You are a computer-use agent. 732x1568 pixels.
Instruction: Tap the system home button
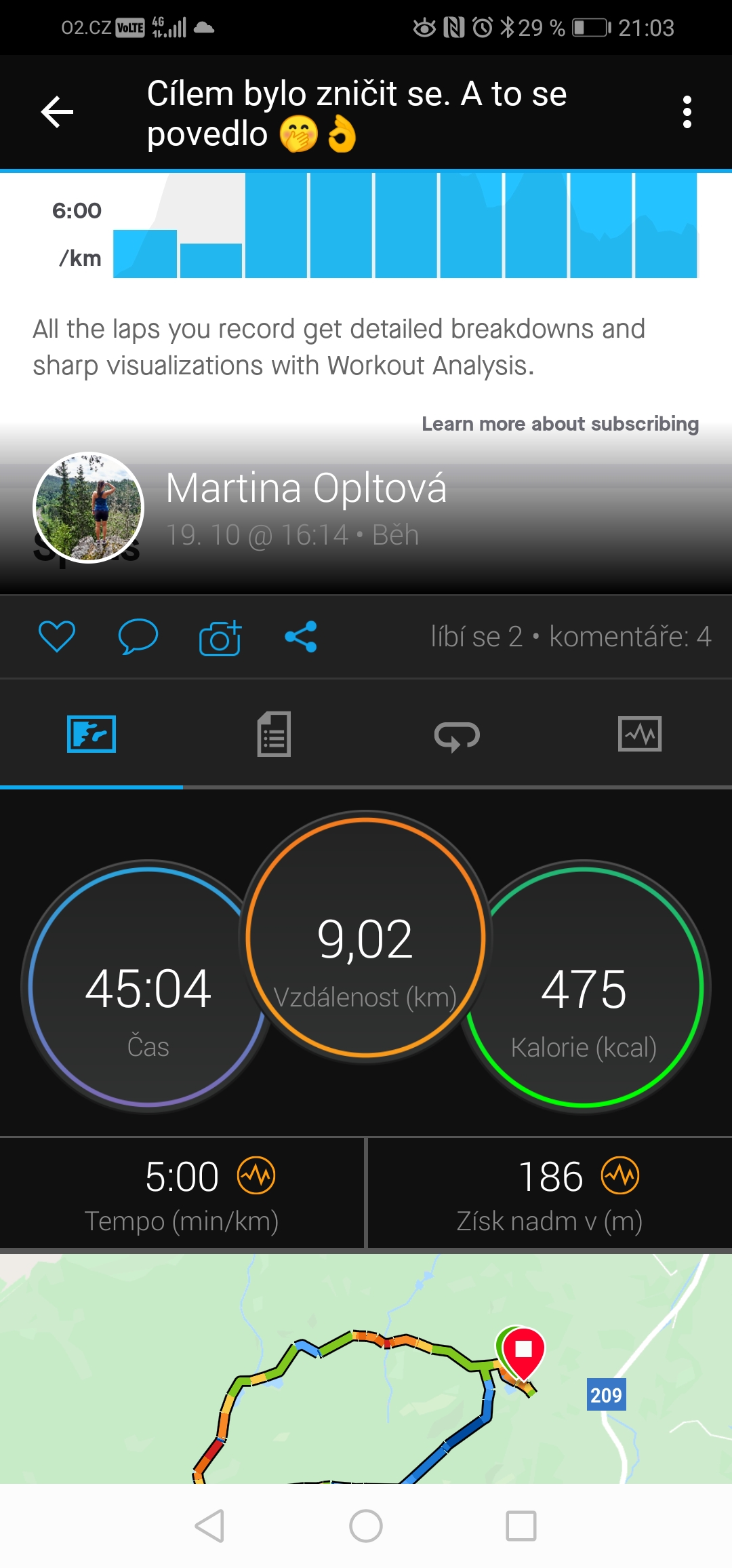click(366, 1526)
